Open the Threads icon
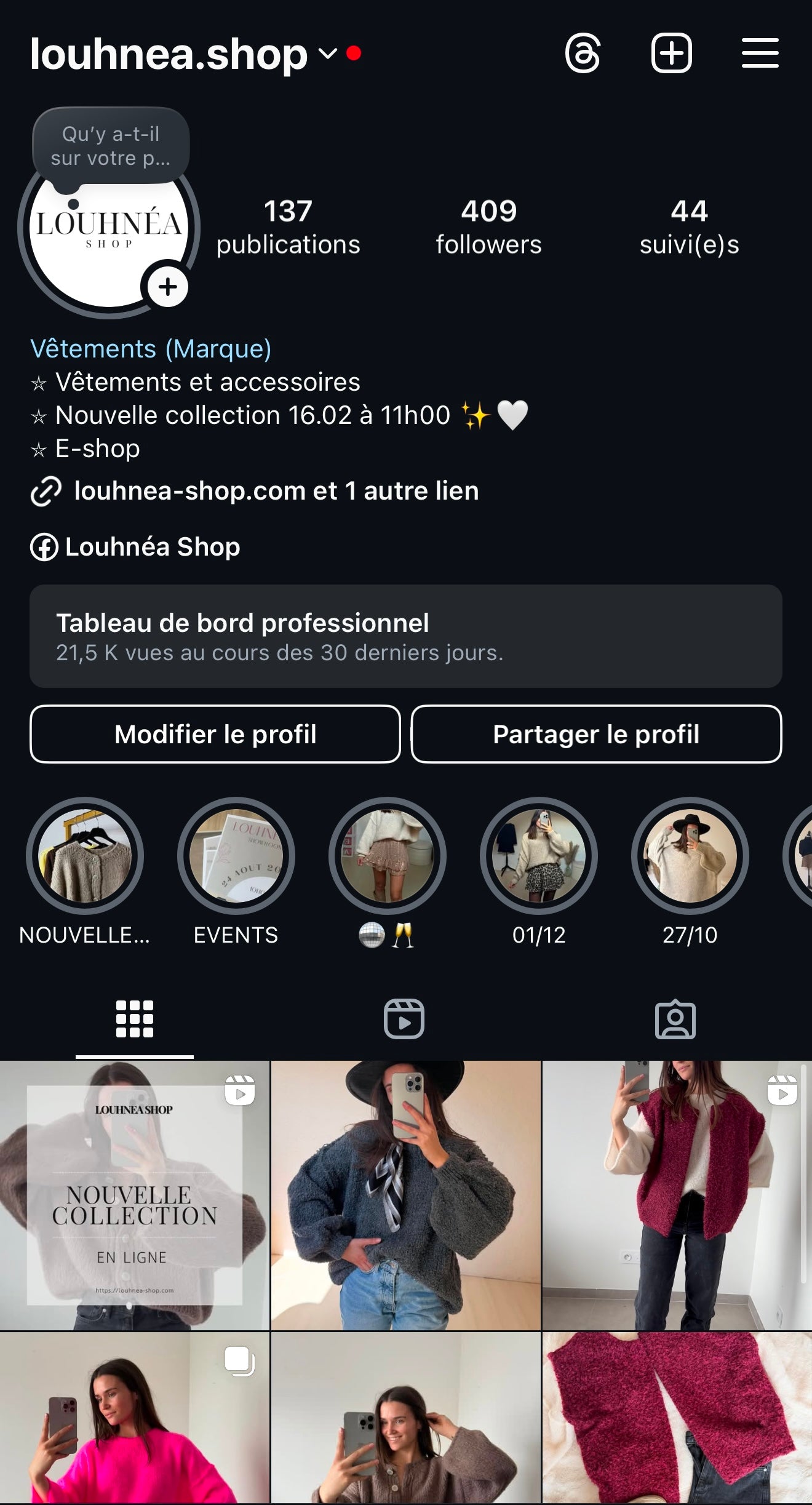 (x=582, y=54)
